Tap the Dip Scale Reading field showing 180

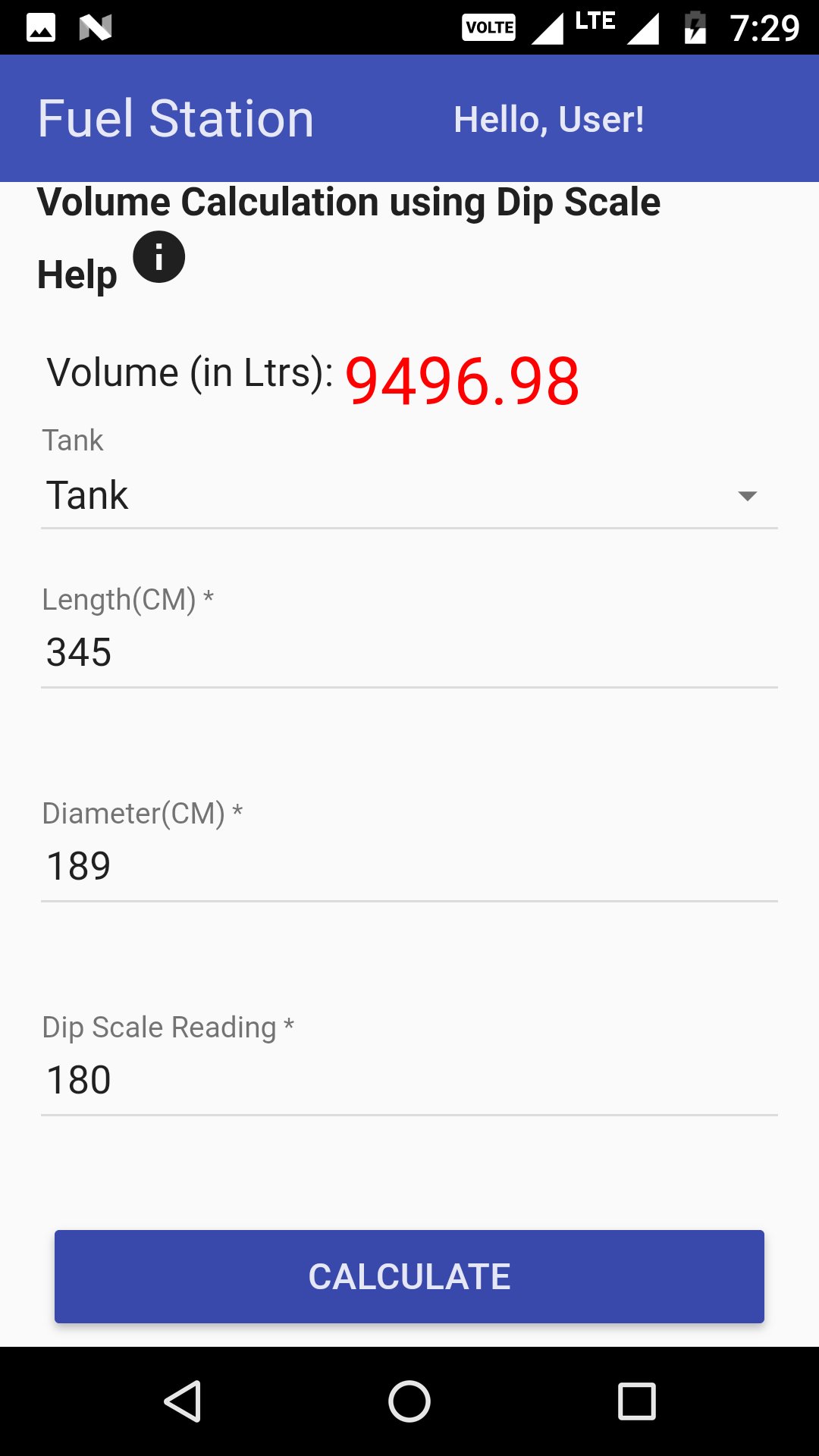click(409, 1078)
